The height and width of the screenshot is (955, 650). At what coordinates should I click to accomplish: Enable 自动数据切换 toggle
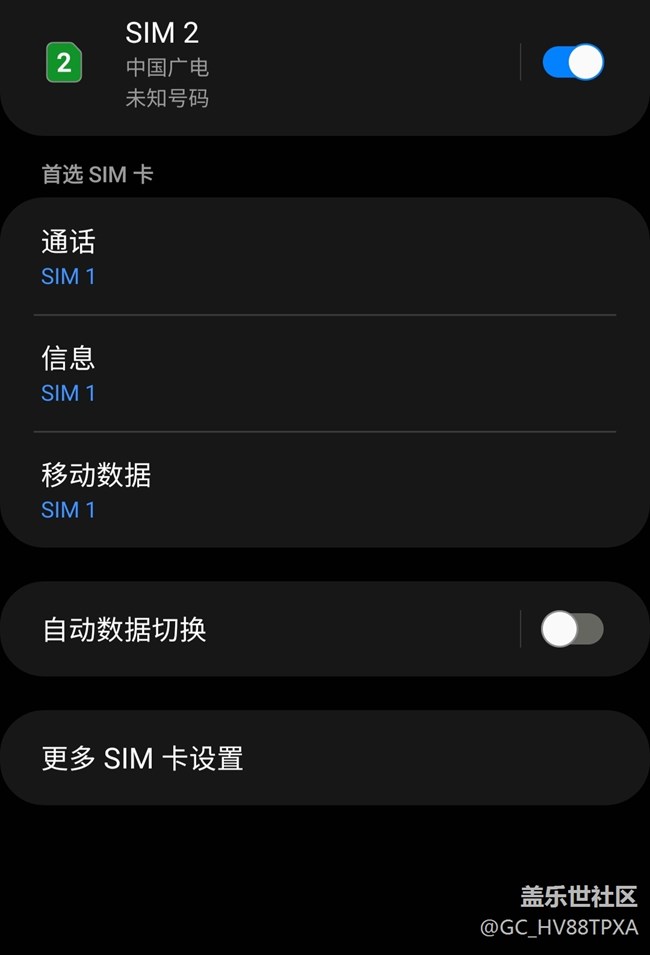[572, 629]
